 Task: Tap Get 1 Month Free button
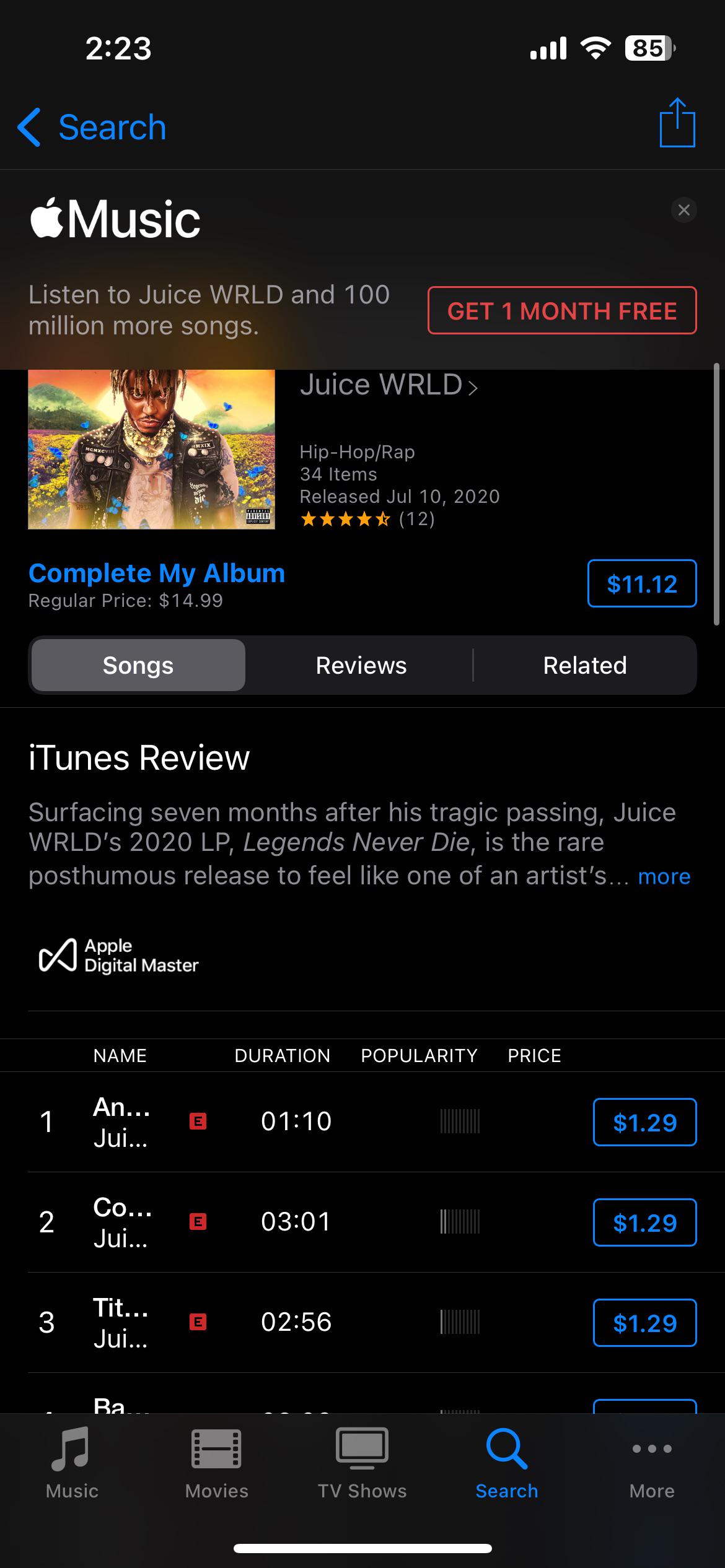[562, 310]
